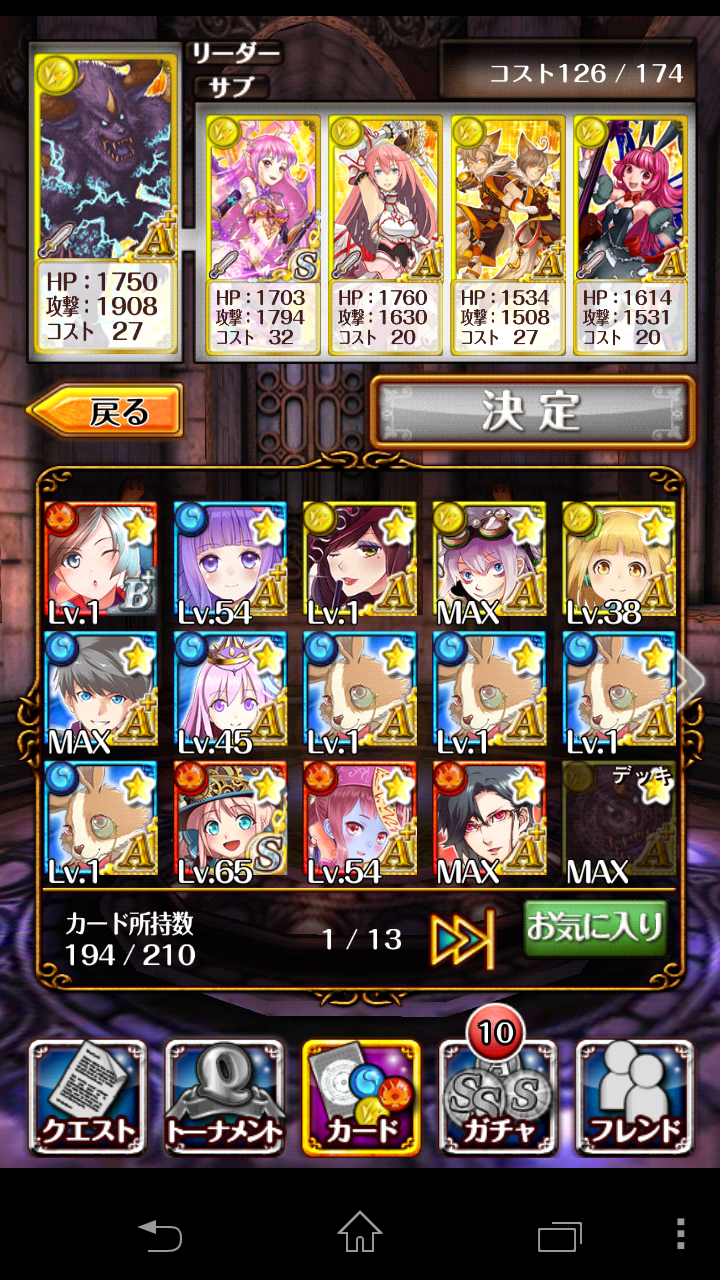
Task: Pick the Lv.38 blonde girl card
Action: tap(619, 563)
